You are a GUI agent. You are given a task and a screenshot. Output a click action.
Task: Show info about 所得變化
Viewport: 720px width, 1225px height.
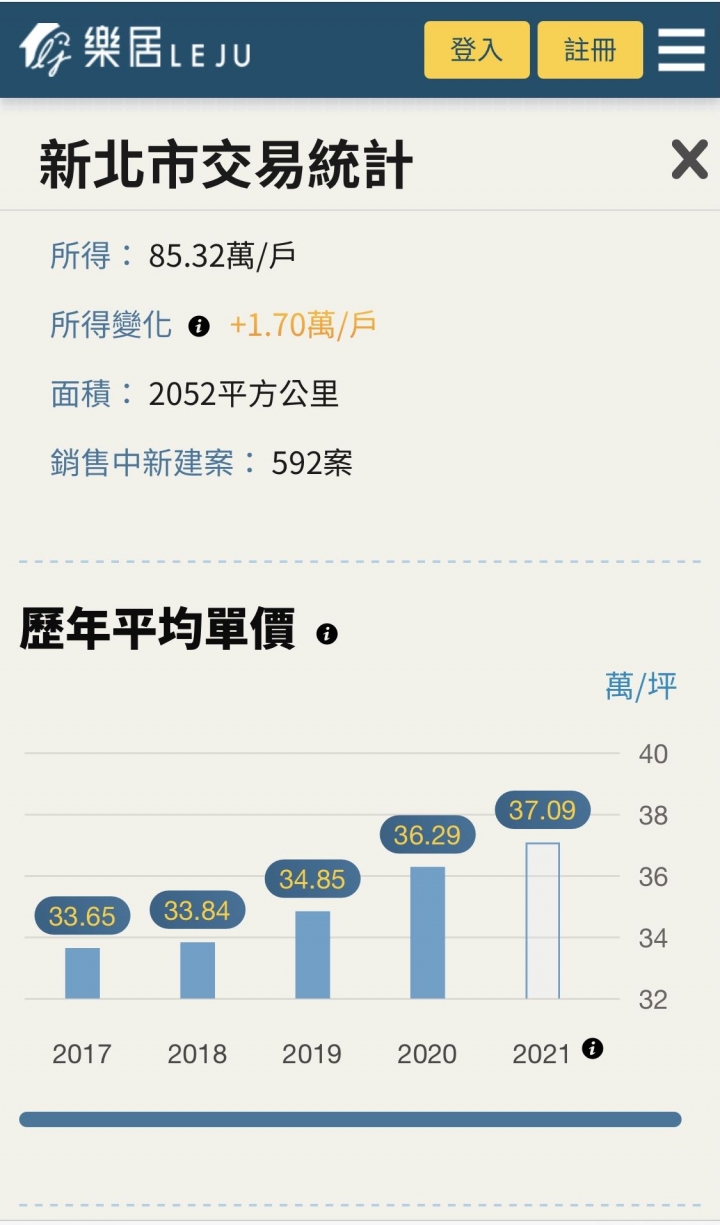coord(199,326)
